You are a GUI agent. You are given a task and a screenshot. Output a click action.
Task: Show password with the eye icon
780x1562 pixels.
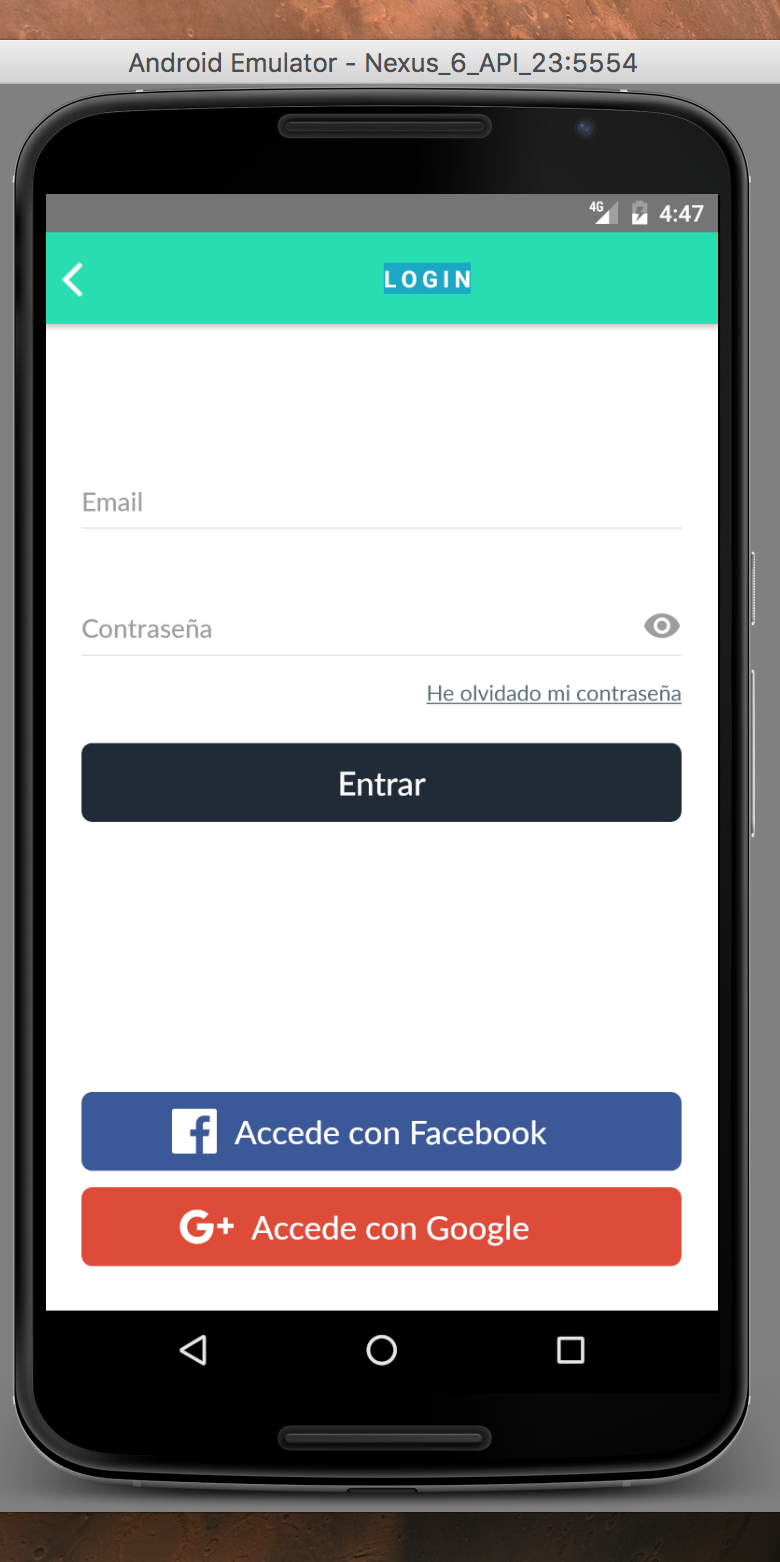(661, 626)
